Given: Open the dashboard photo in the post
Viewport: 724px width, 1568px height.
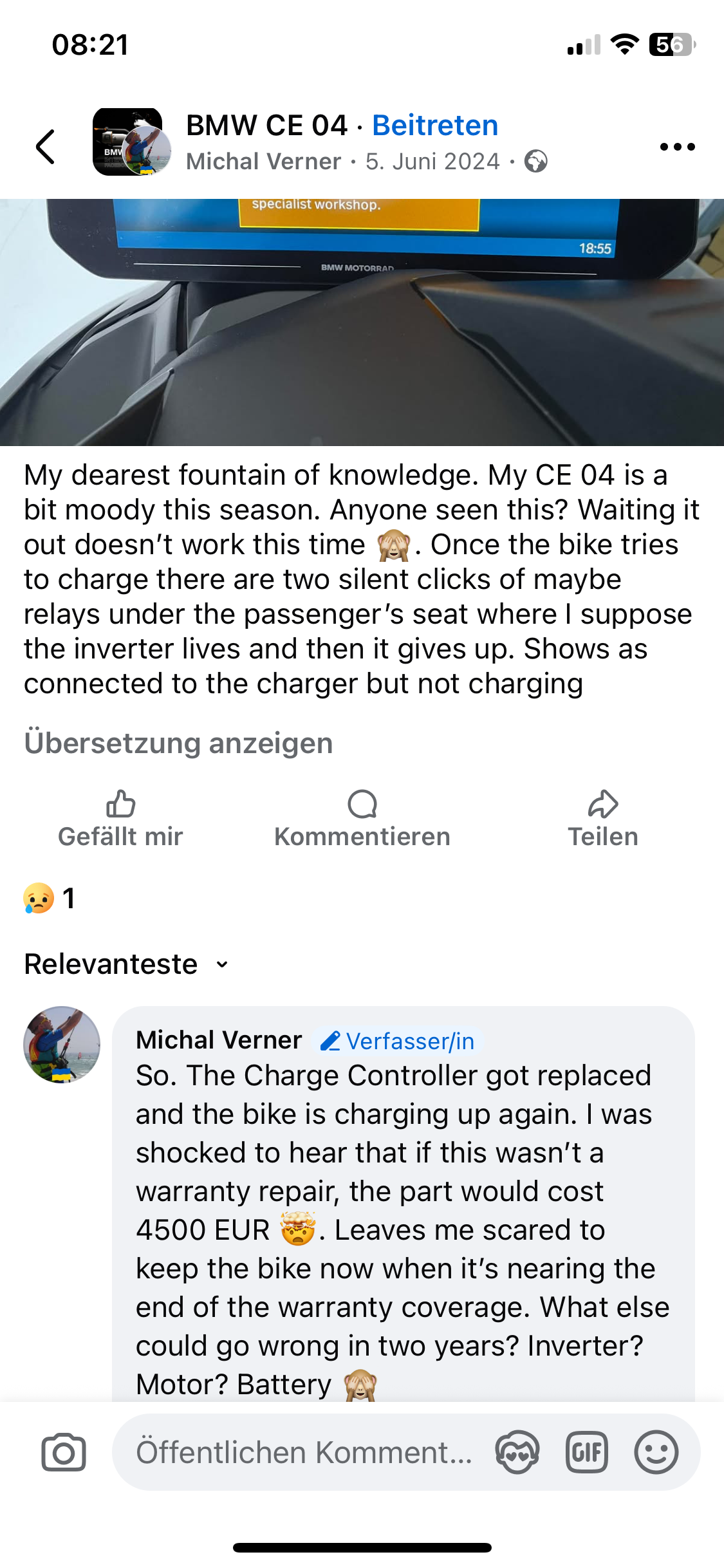Looking at the screenshot, I should [362, 322].
